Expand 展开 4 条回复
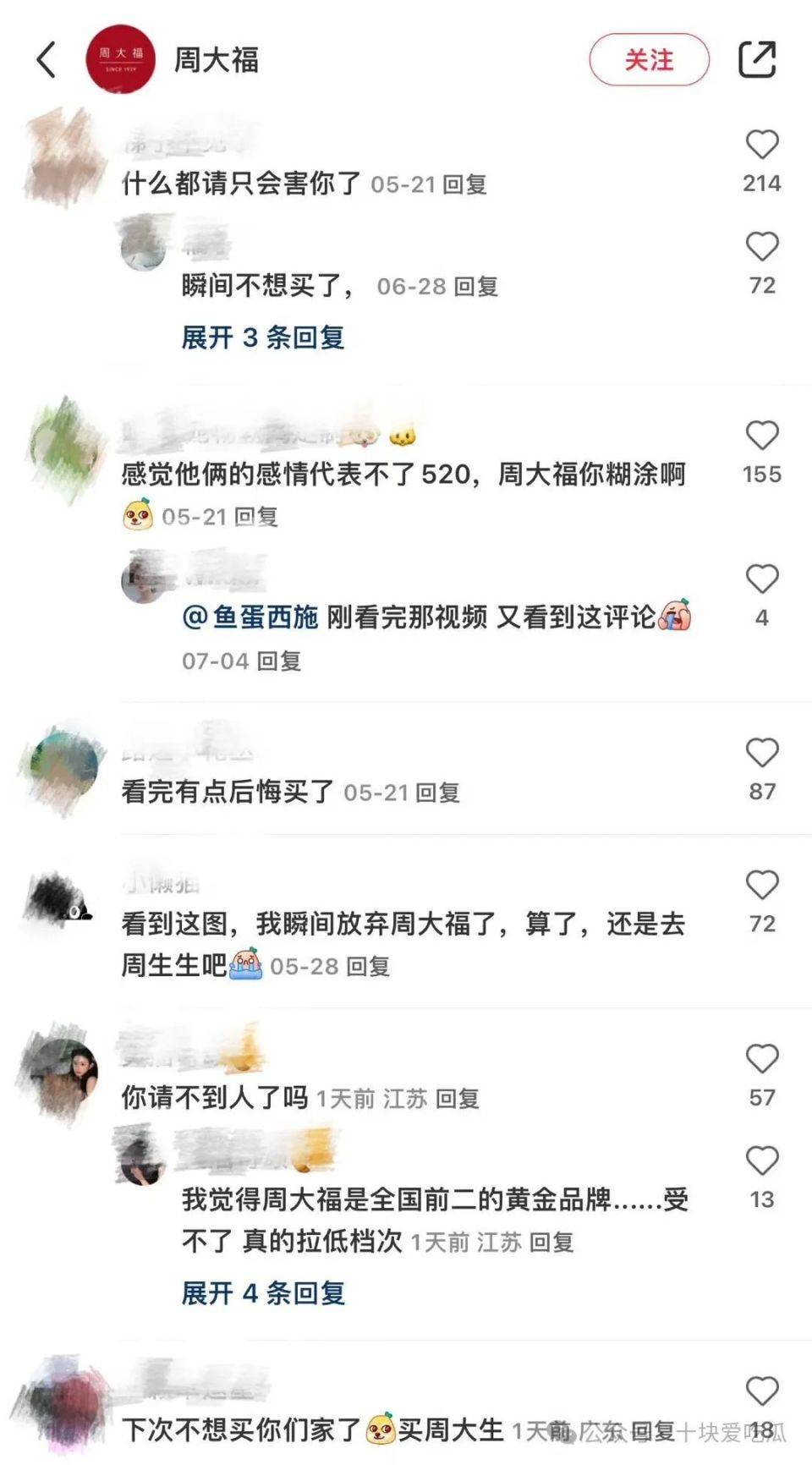This screenshot has height=1465, width=812. [x=263, y=1293]
